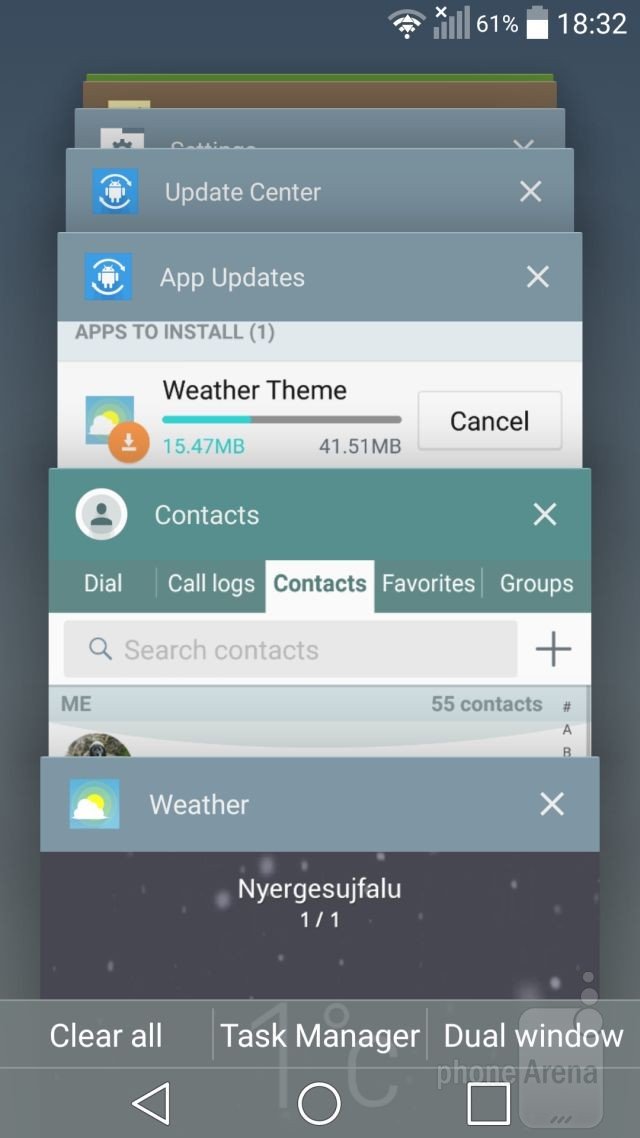Launch Dual window mode
Screen dimensions: 640x1138
pyautogui.click(x=533, y=1035)
